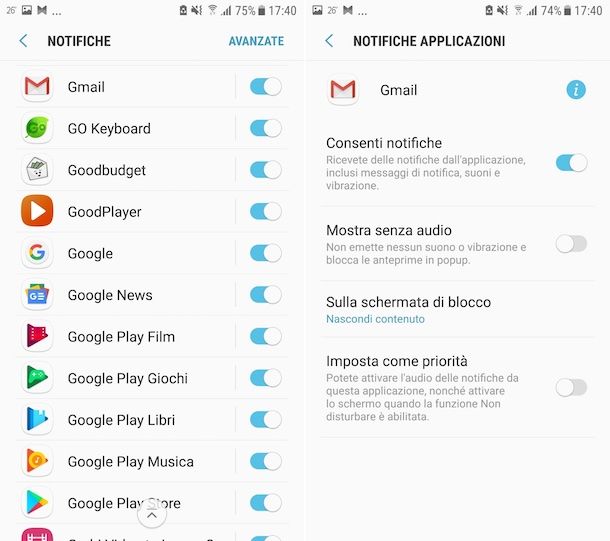Image resolution: width=610 pixels, height=541 pixels.
Task: Open Sulla schermata di blocco setting
Action: click(x=408, y=309)
